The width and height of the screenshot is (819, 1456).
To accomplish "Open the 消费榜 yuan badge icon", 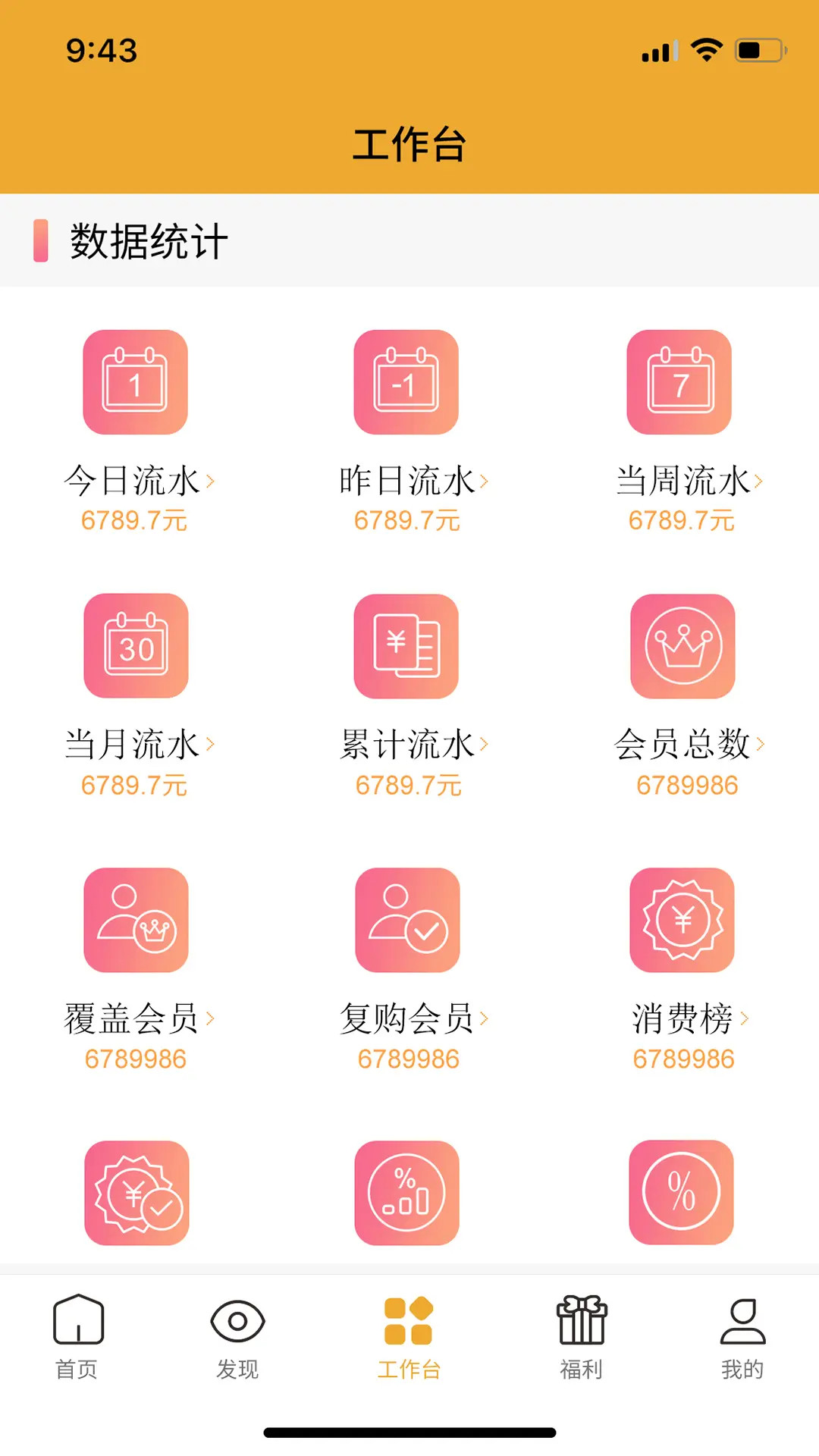I will (681, 921).
